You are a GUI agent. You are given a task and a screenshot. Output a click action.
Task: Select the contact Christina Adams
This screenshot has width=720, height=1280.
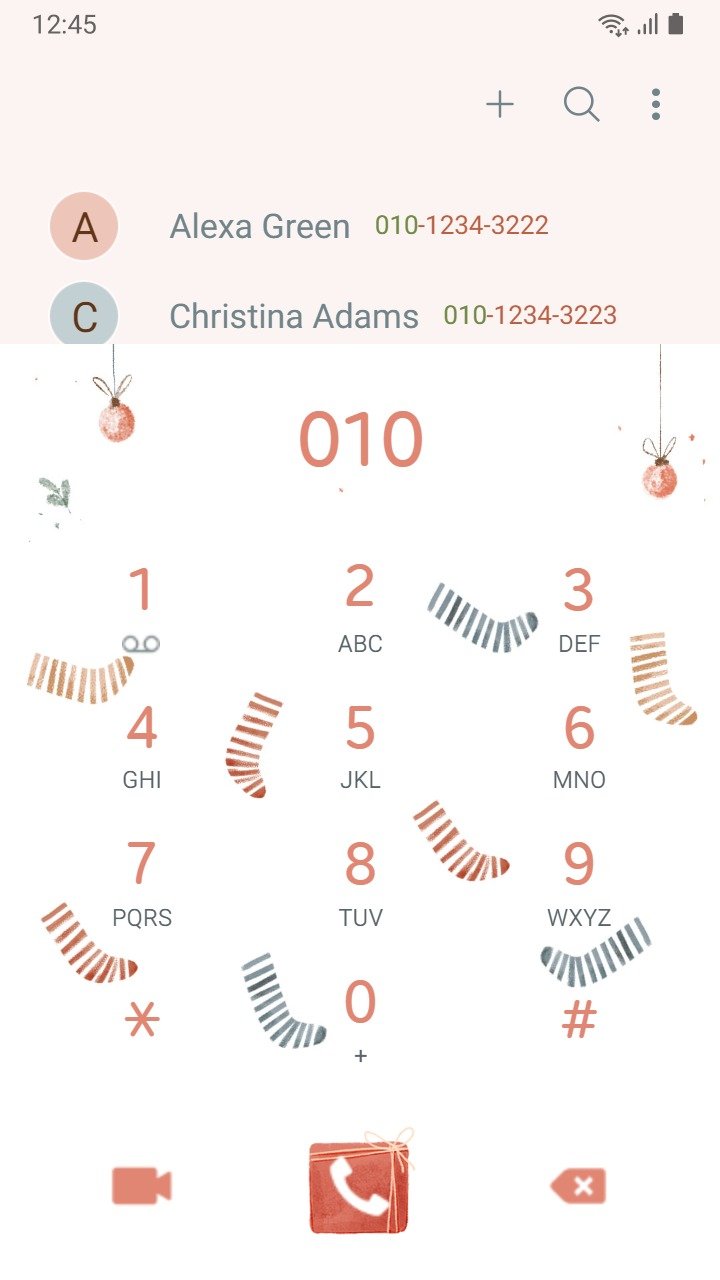(360, 316)
